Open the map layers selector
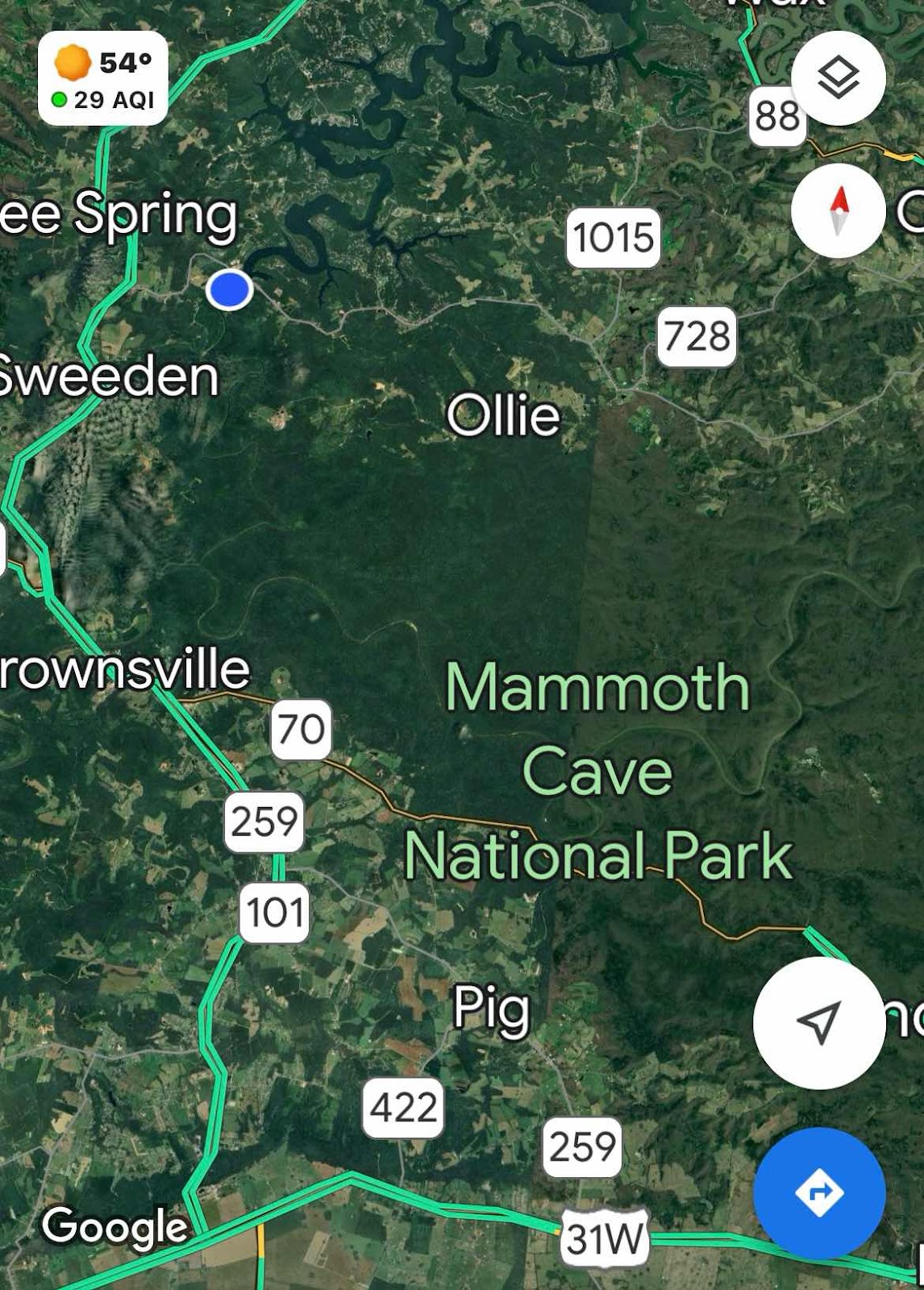Screen dimensions: 924x1290 tap(838, 78)
